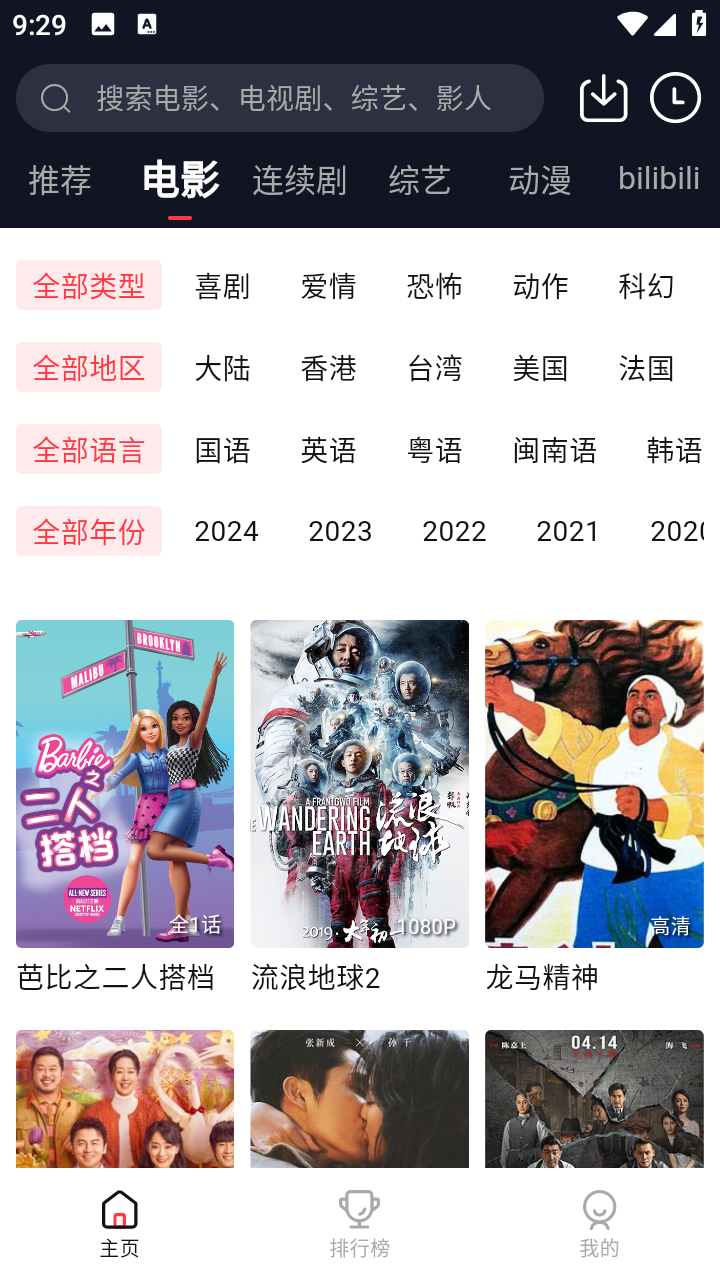Viewport: 720px width, 1280px height.
Task: Tap the search box for movies and shows
Action: [280, 98]
